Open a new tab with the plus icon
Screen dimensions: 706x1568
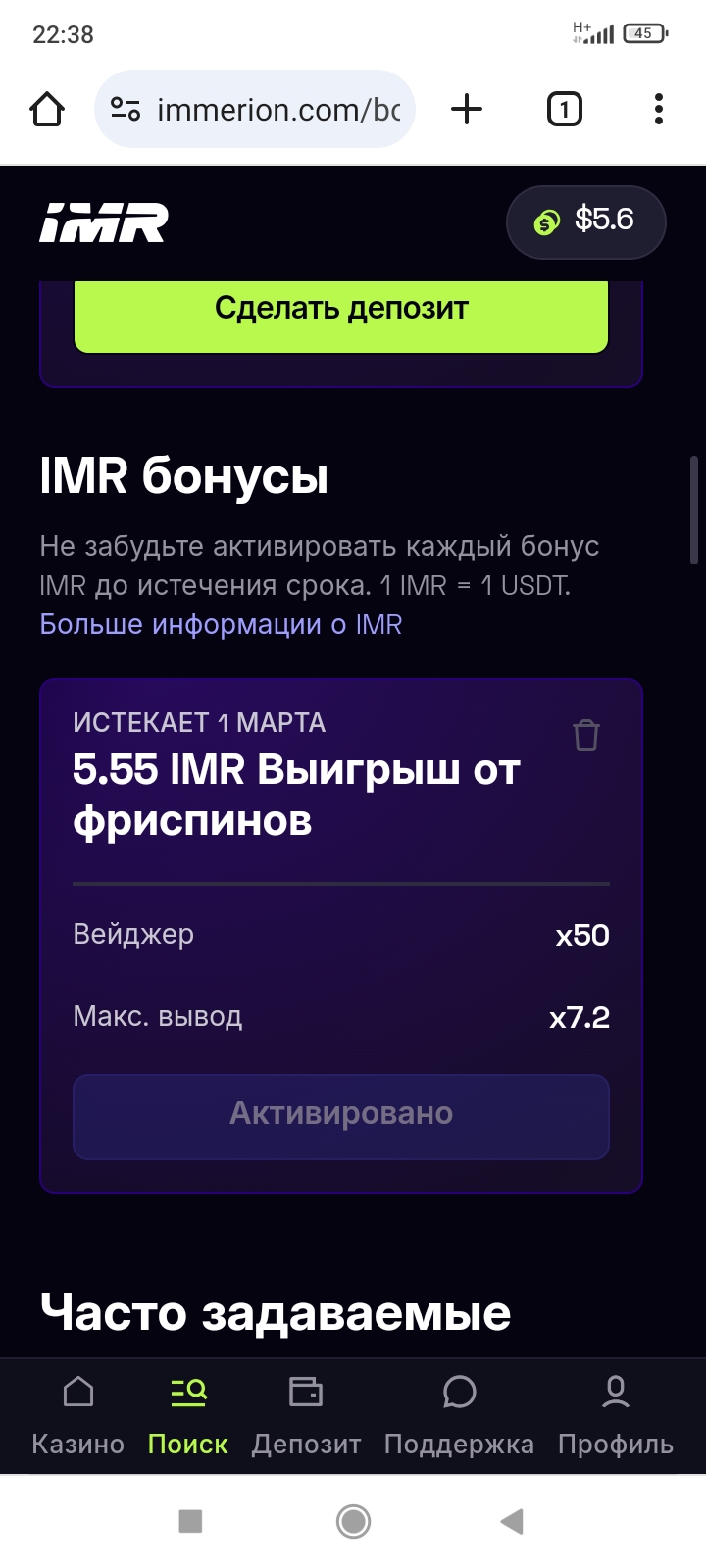click(467, 109)
